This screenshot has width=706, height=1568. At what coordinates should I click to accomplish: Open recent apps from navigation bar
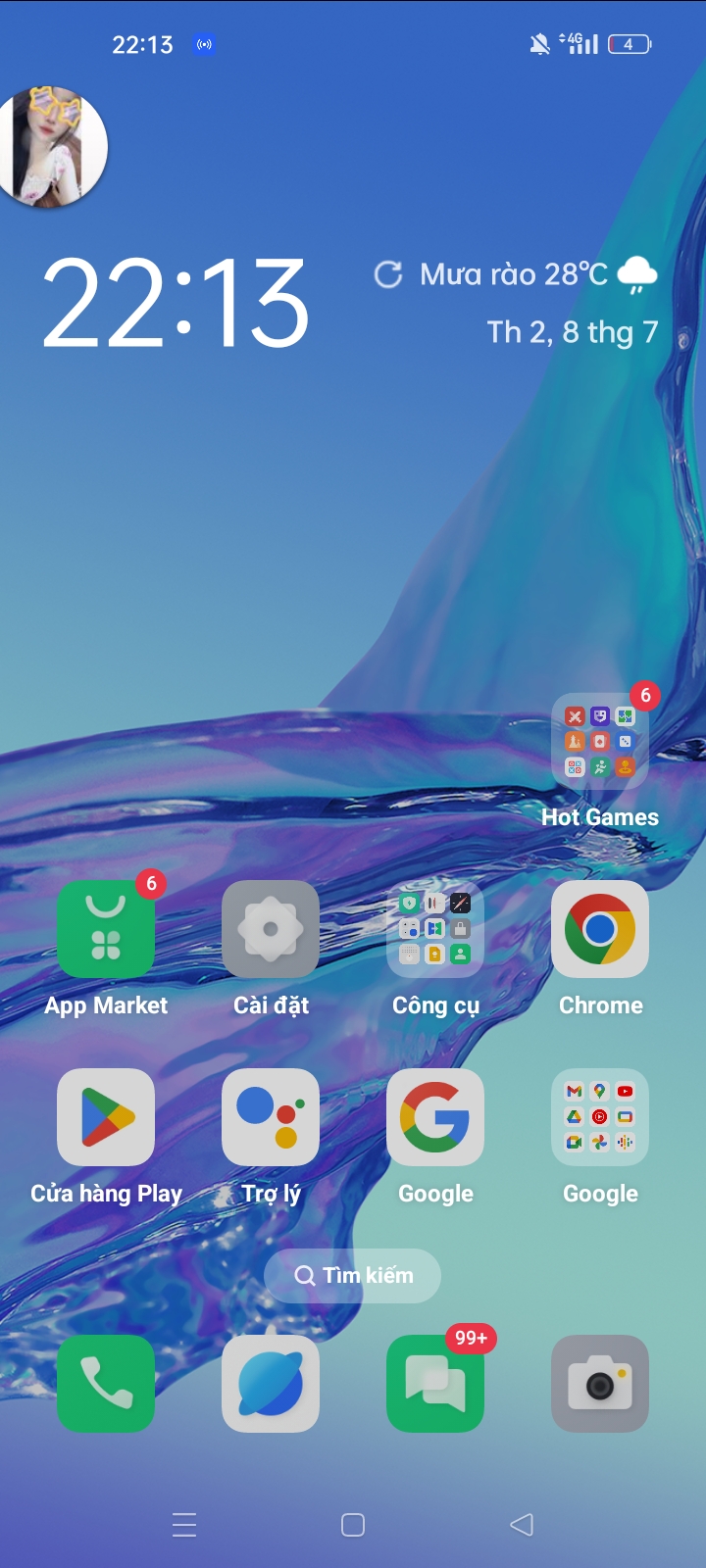pos(184,1525)
